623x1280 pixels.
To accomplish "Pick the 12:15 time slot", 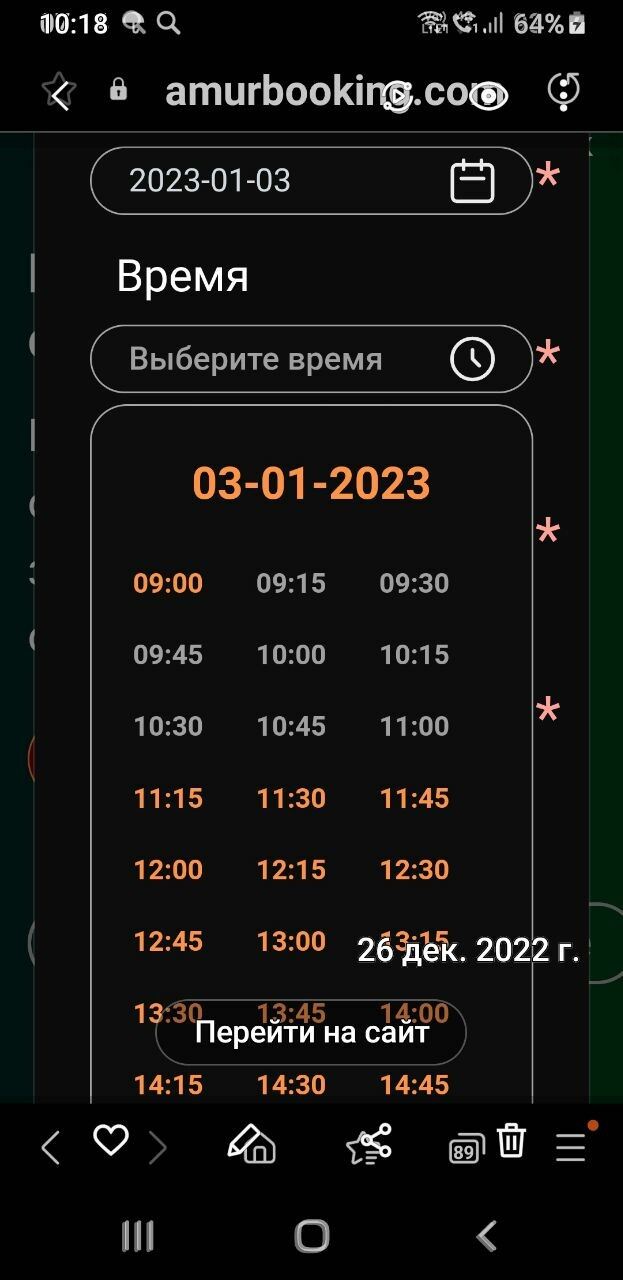I will click(291, 870).
